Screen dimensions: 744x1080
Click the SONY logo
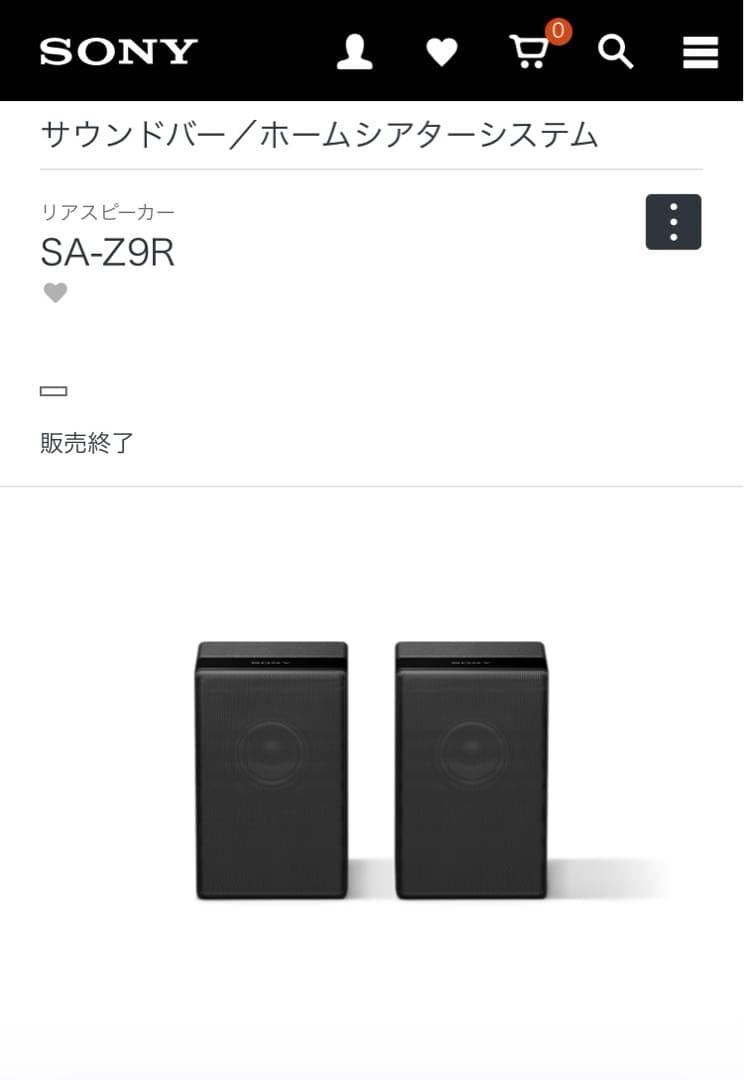tap(116, 50)
